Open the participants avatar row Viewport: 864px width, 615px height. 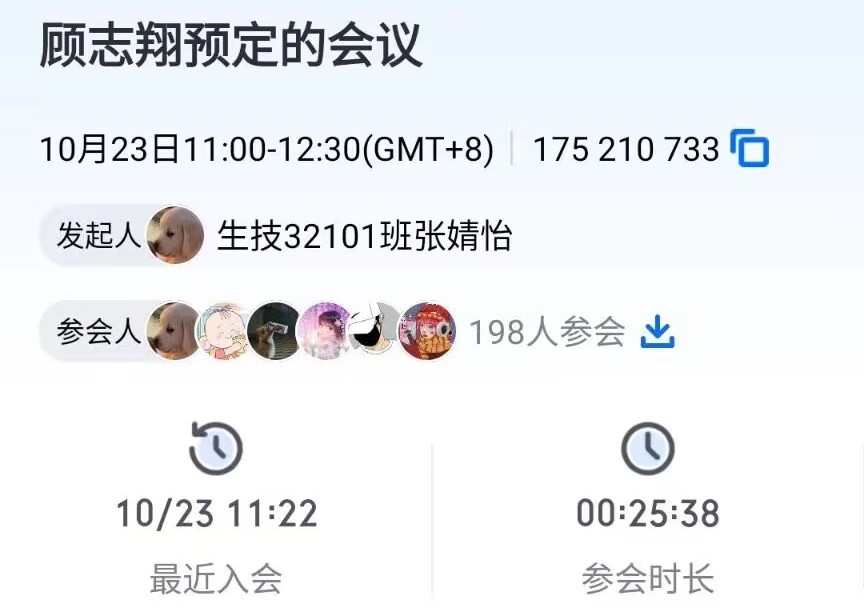coord(300,331)
